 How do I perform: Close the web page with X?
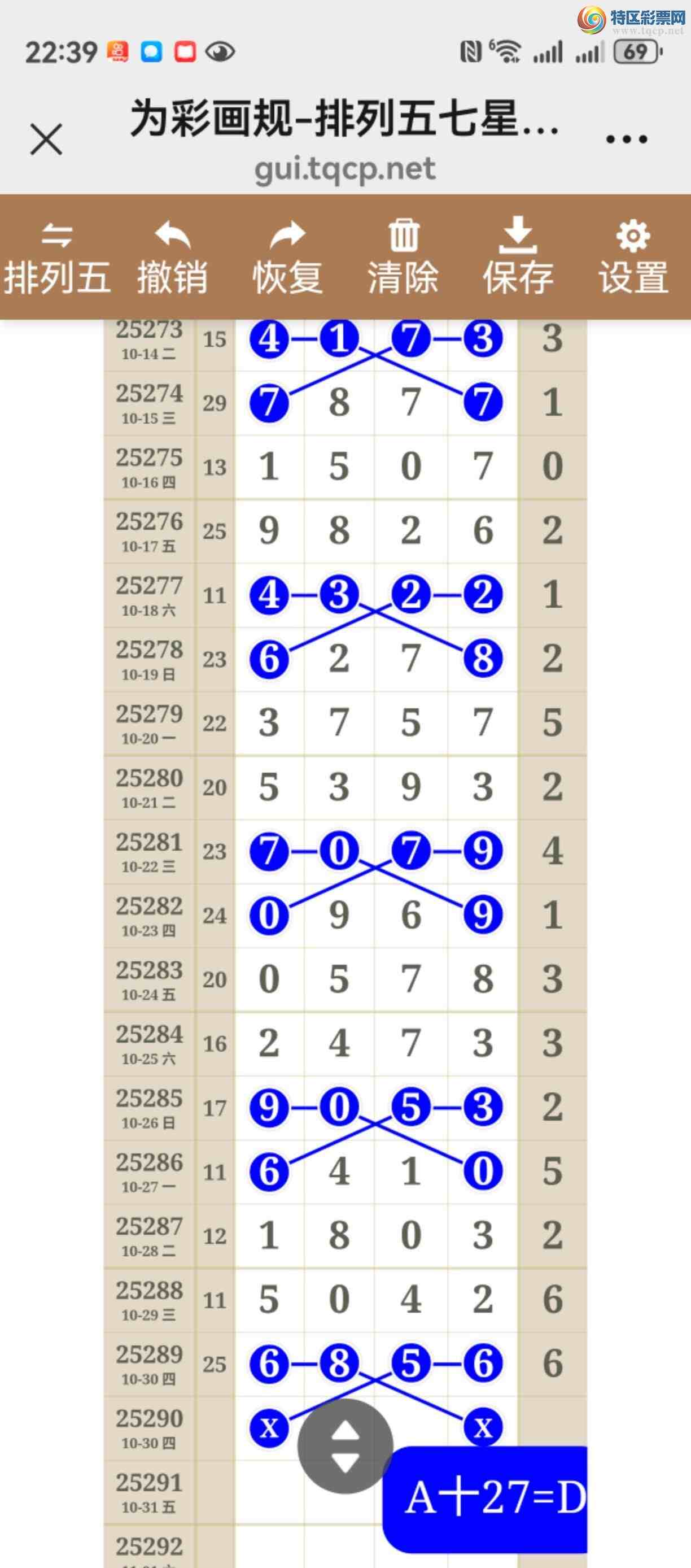click(46, 140)
